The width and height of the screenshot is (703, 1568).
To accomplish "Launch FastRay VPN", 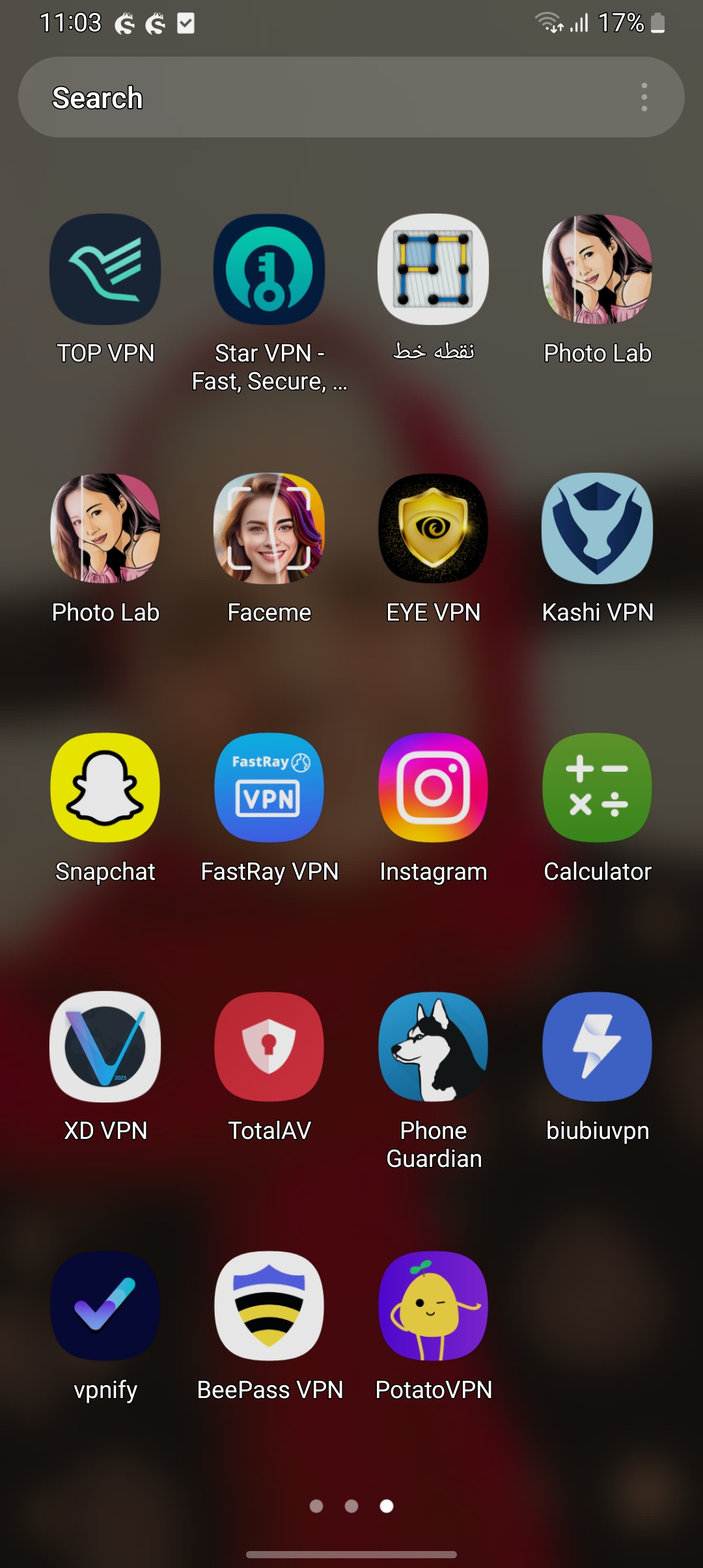I will 269,788.
